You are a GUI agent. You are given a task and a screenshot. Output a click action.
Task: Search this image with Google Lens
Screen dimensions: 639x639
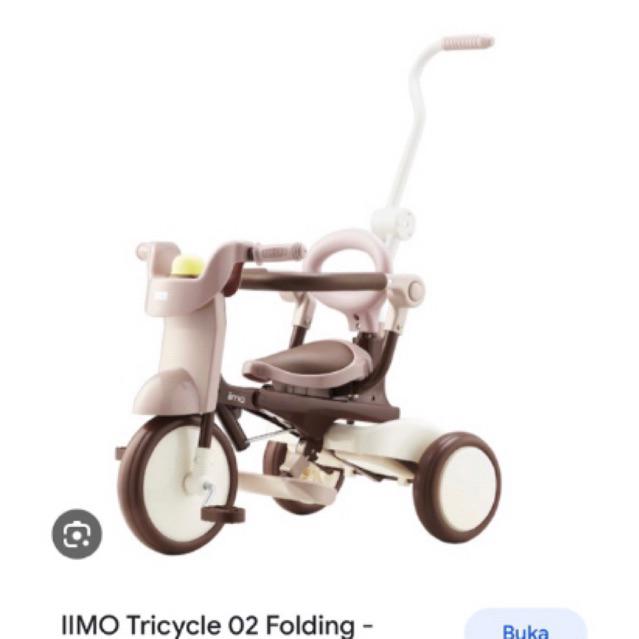point(77,534)
